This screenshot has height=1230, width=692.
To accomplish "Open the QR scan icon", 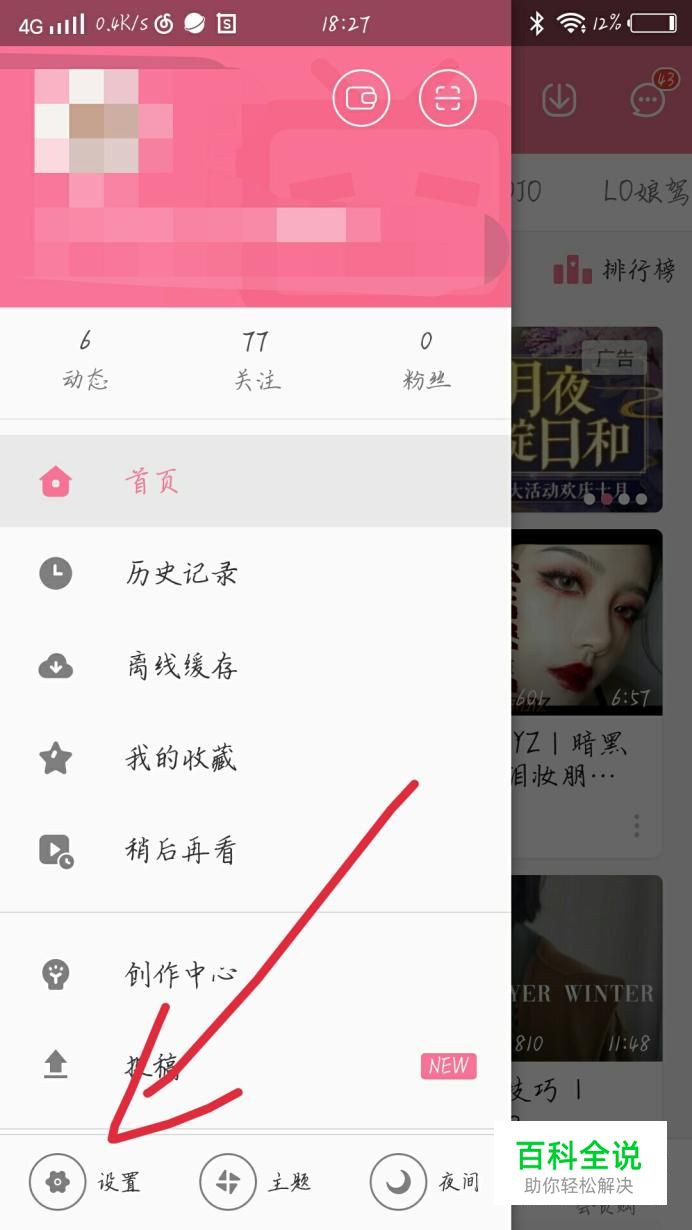I will tap(448, 98).
